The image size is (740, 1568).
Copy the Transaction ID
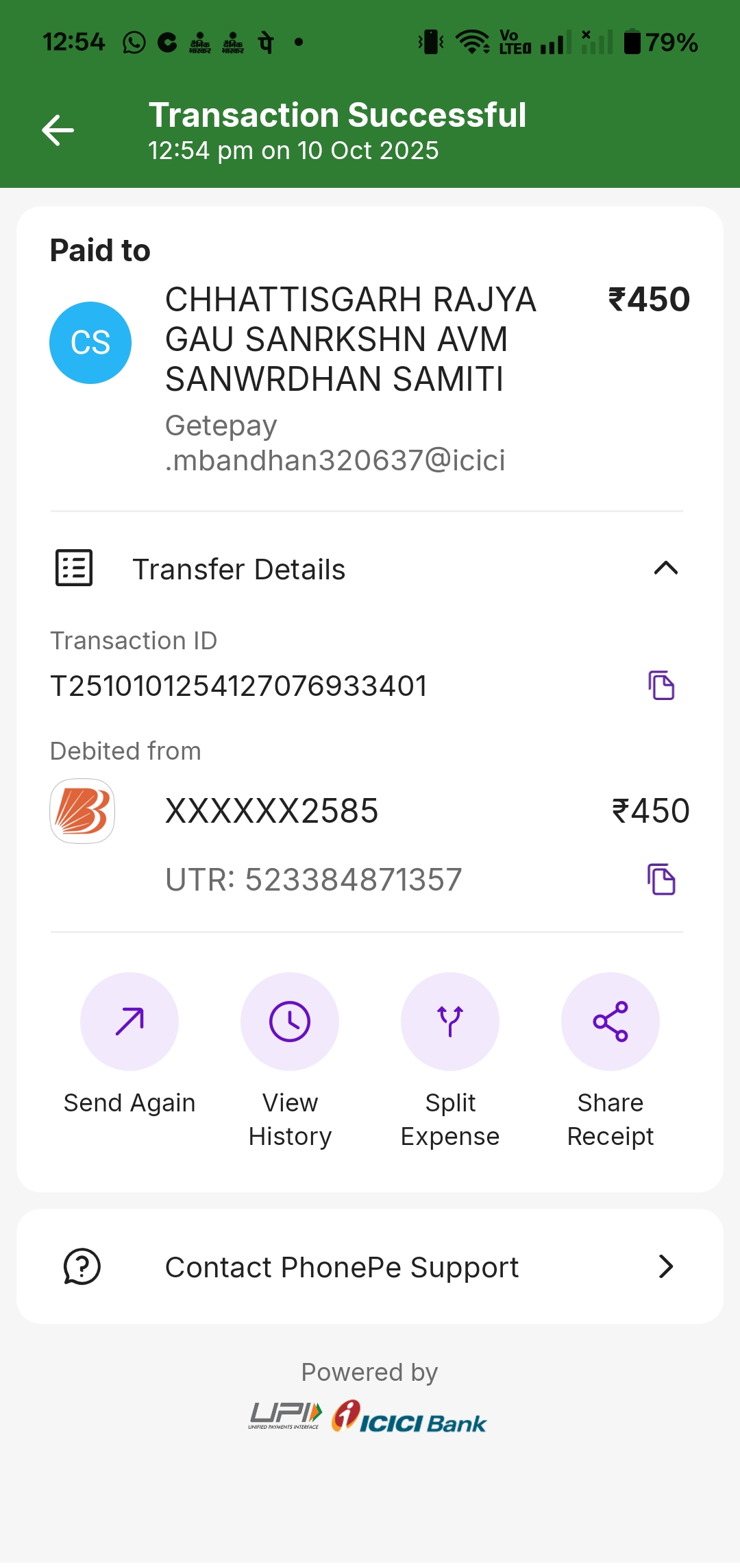661,686
